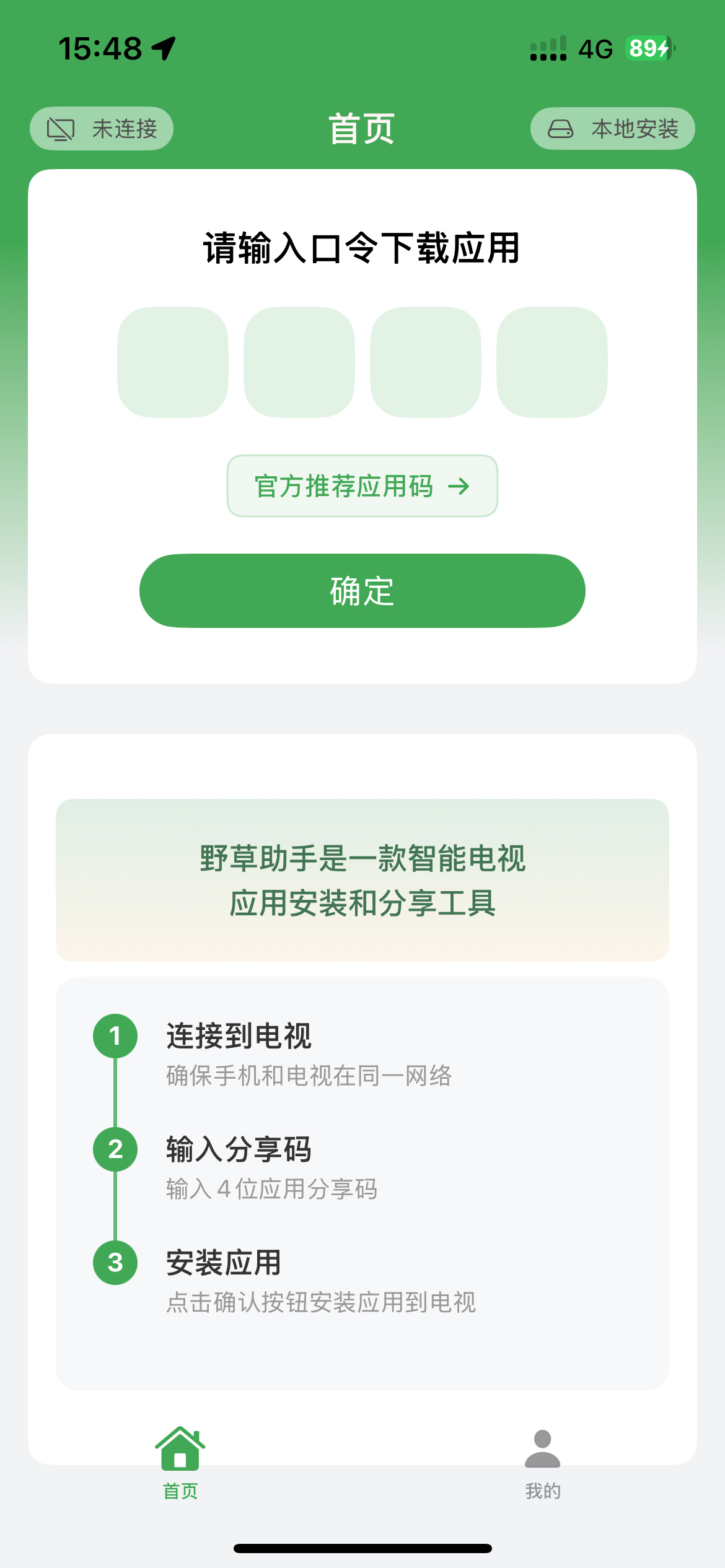Select the first code input box
Screen dimensions: 725x1568
tap(173, 362)
